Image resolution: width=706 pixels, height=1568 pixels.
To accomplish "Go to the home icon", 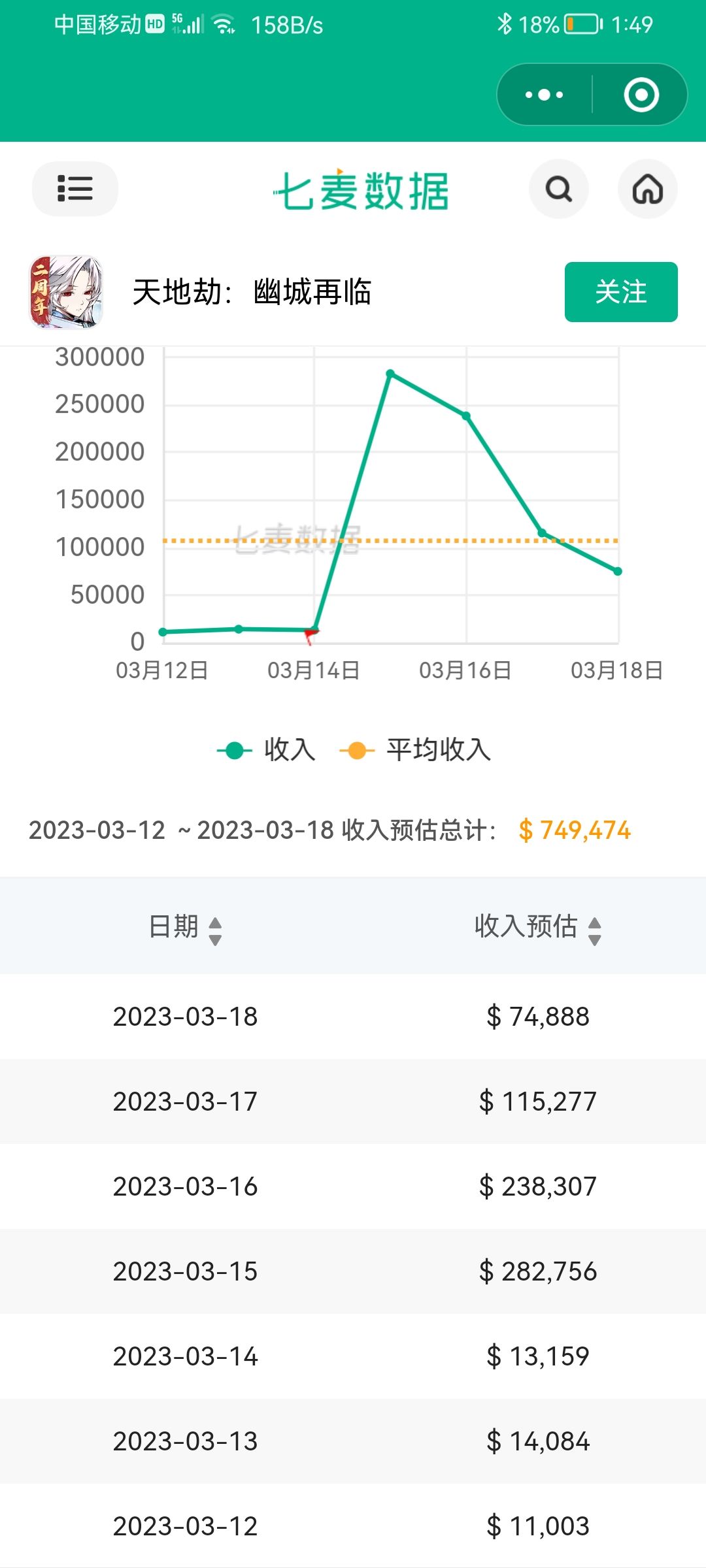I will [x=648, y=189].
